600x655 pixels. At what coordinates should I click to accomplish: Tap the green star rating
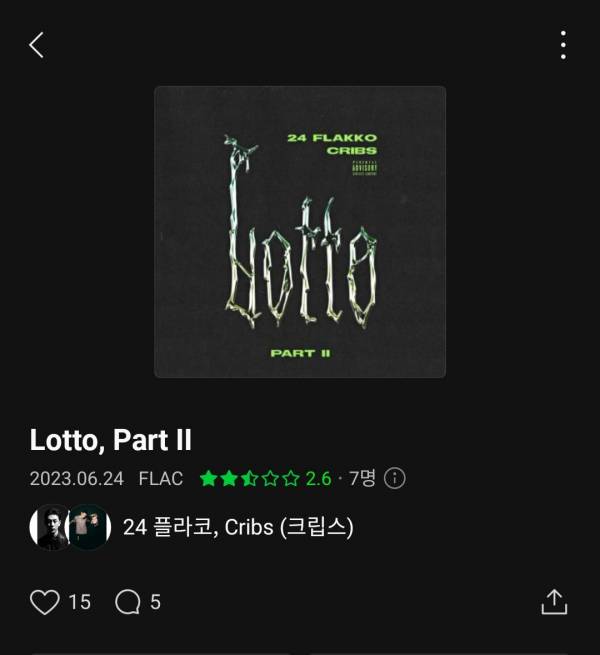[250, 478]
